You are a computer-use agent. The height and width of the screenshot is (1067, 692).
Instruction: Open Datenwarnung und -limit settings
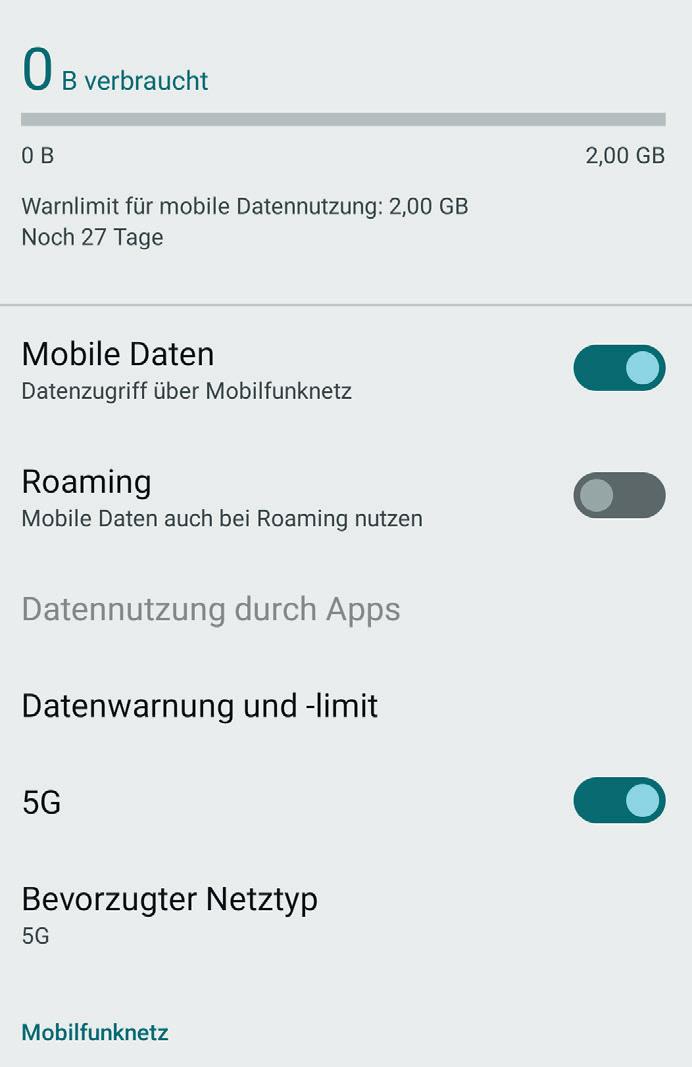tap(200, 706)
